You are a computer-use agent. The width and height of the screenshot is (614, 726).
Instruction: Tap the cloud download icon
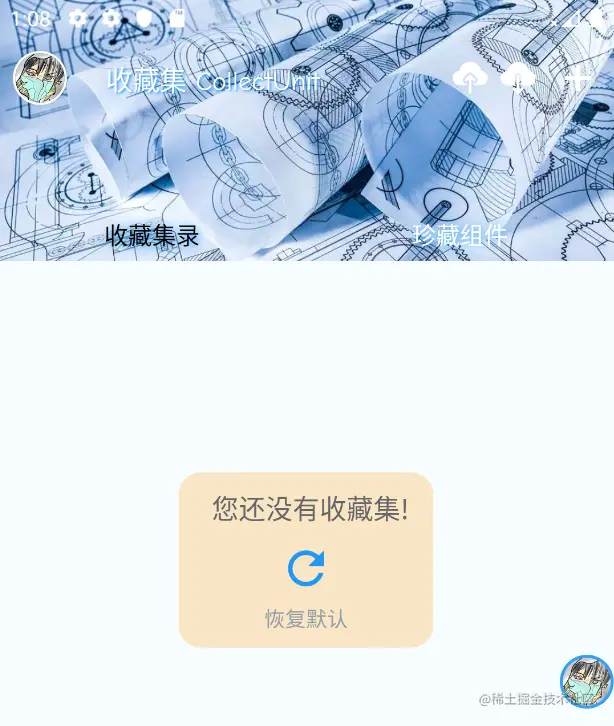tap(518, 79)
